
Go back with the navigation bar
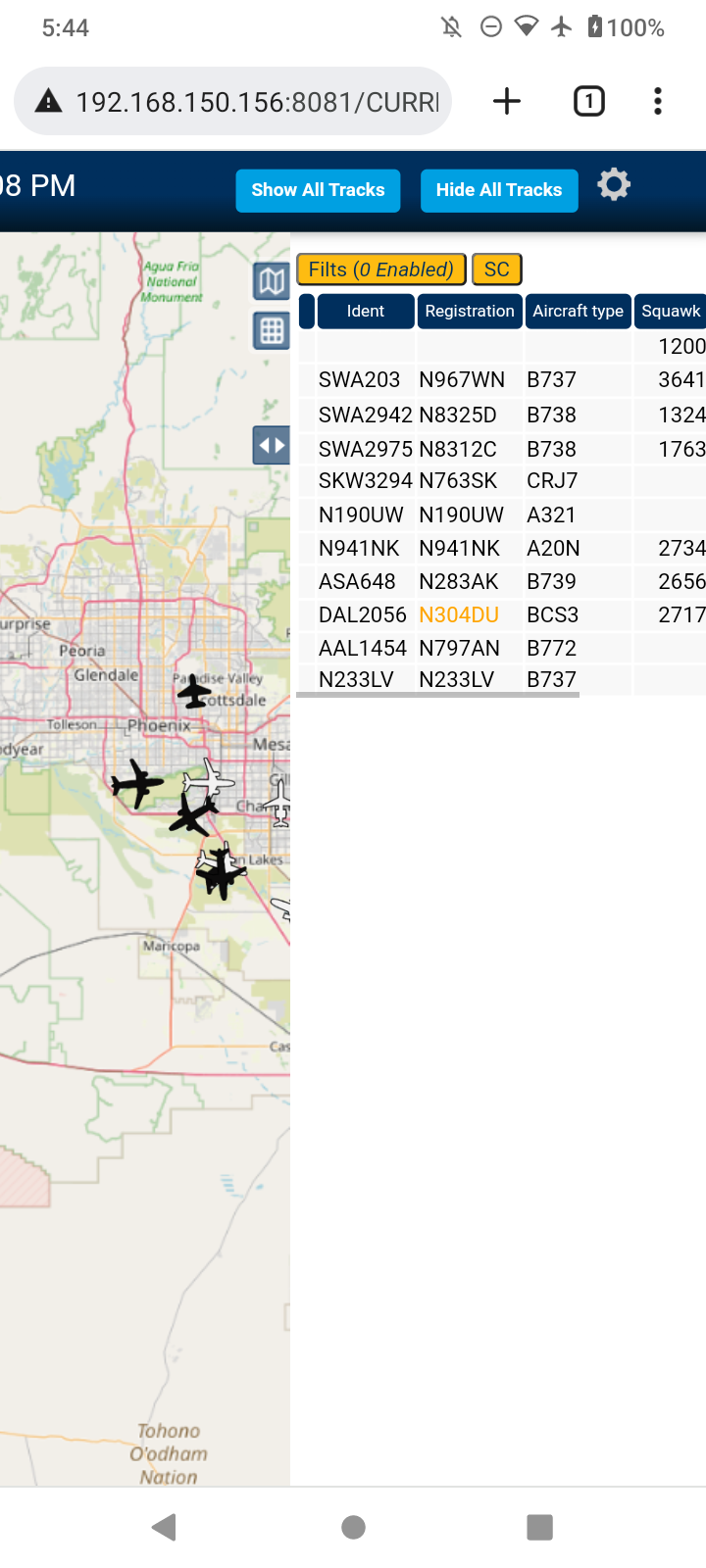click(166, 1527)
